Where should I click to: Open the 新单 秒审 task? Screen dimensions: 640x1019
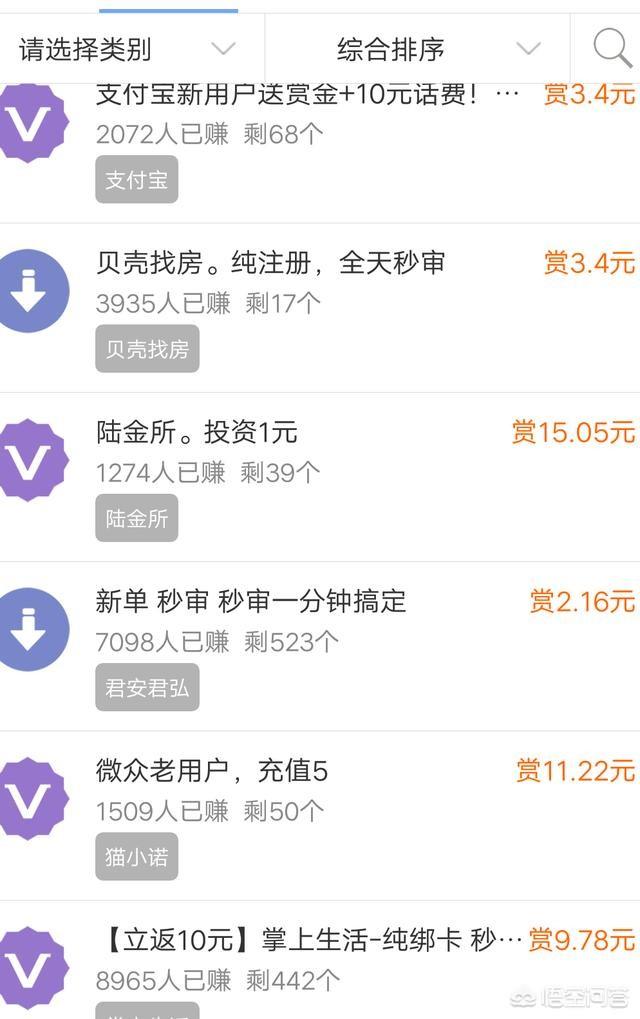251,601
